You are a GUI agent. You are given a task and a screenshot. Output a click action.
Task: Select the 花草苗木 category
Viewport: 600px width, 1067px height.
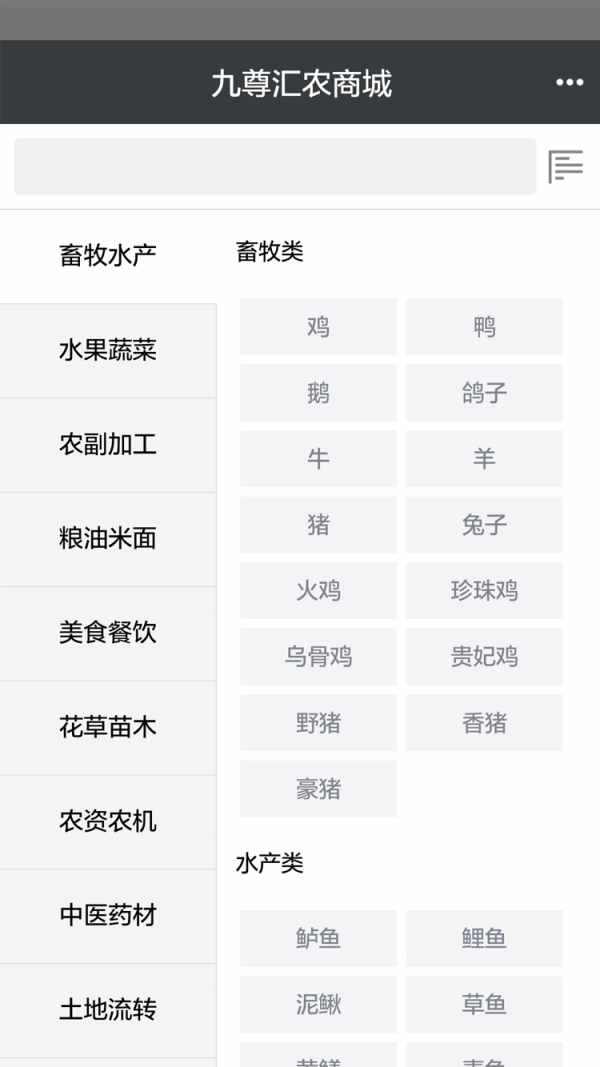click(x=108, y=728)
